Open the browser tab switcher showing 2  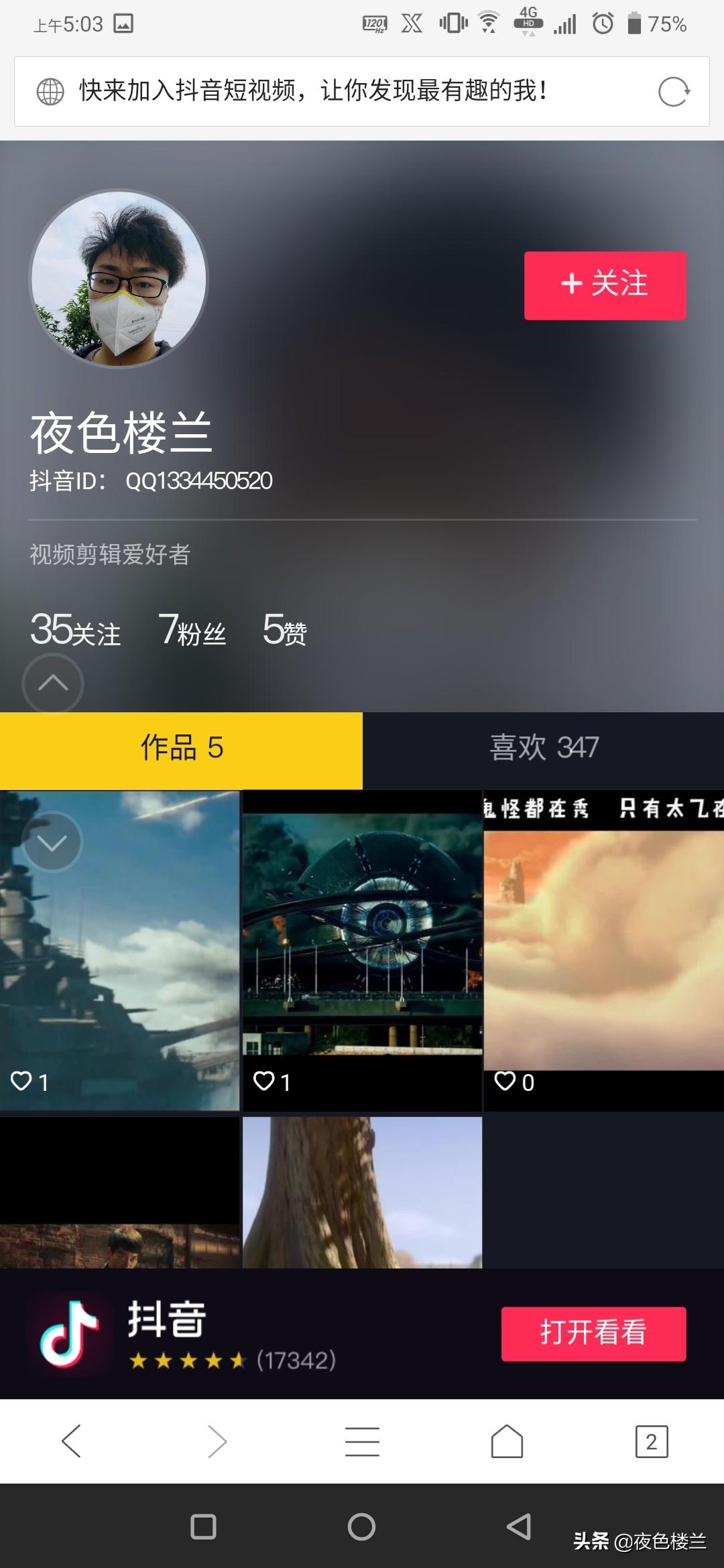(x=651, y=1441)
